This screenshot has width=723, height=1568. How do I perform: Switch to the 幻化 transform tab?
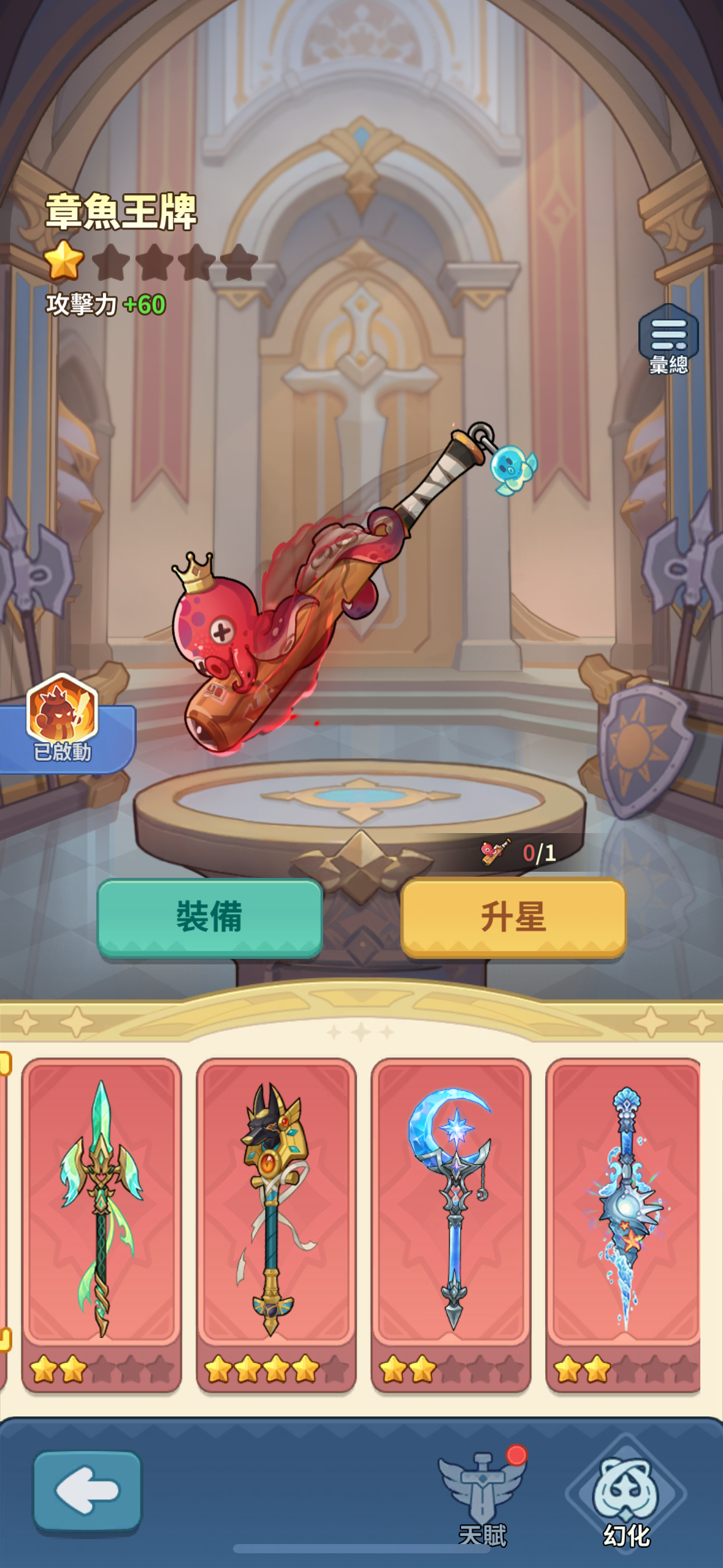(625, 1497)
